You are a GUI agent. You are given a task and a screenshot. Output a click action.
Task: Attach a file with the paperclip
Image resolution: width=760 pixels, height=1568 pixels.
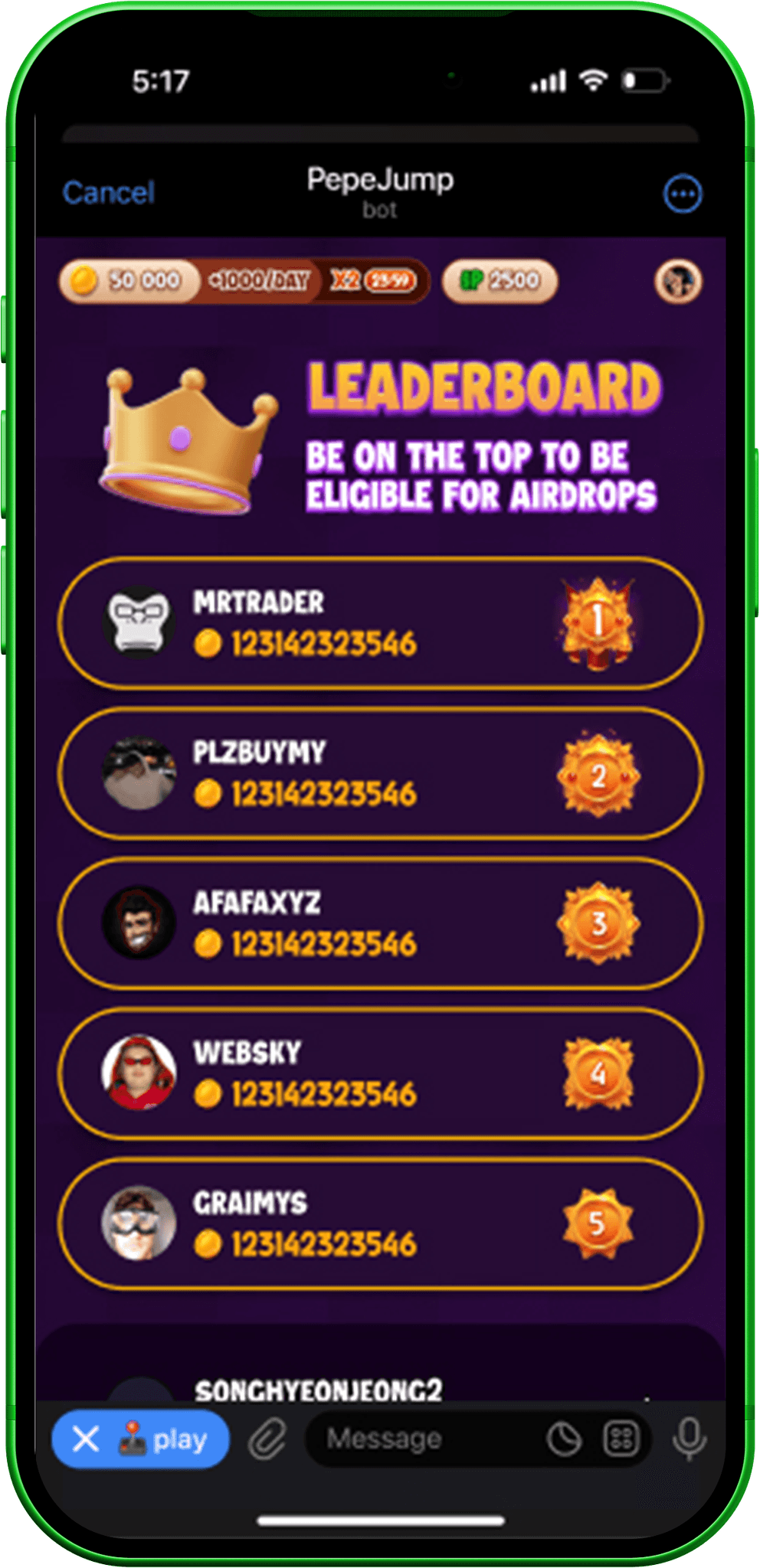tap(267, 1440)
